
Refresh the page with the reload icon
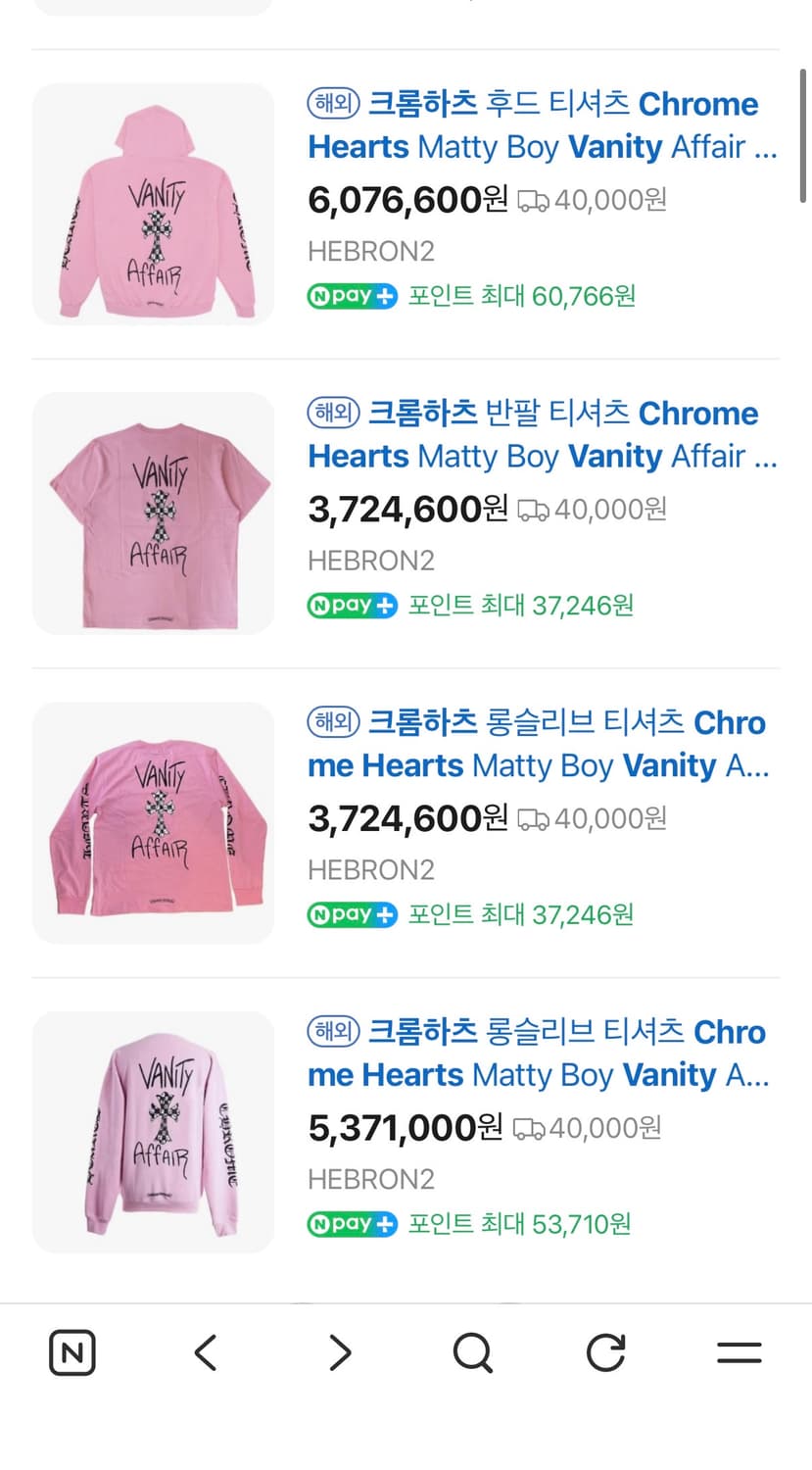(x=605, y=1352)
